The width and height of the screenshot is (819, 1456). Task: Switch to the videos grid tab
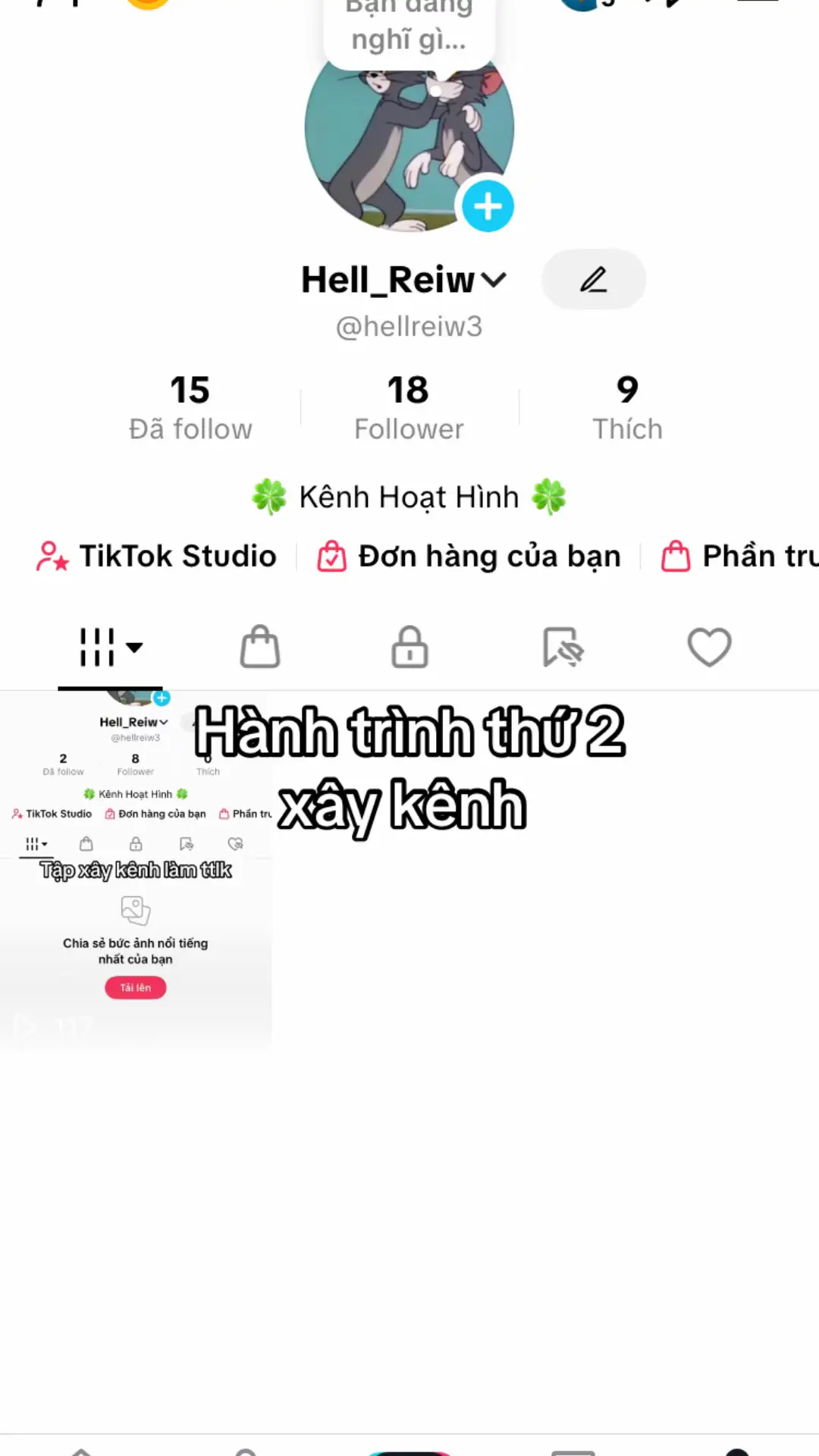coord(99,647)
